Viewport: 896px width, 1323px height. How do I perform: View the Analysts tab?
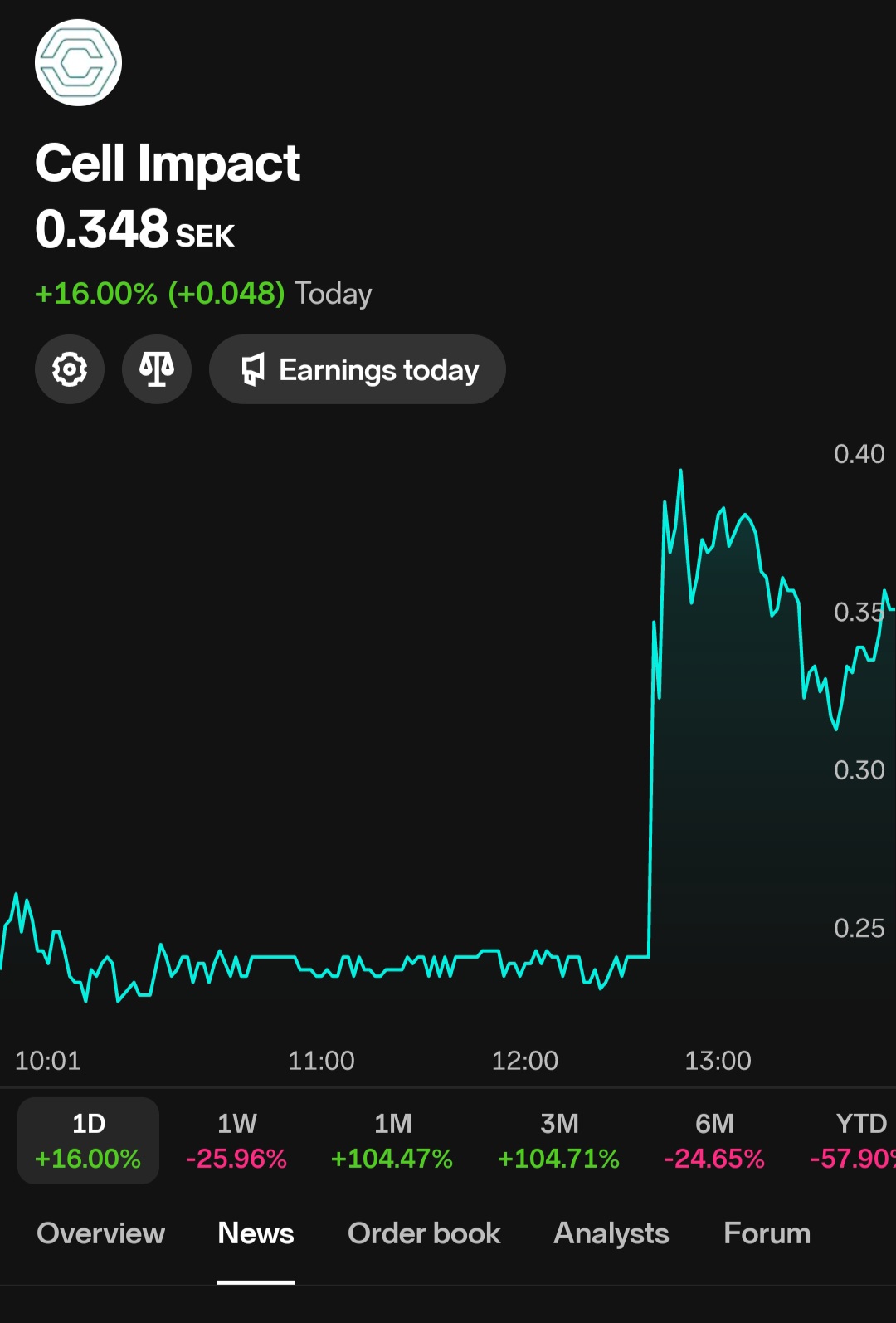[611, 1233]
